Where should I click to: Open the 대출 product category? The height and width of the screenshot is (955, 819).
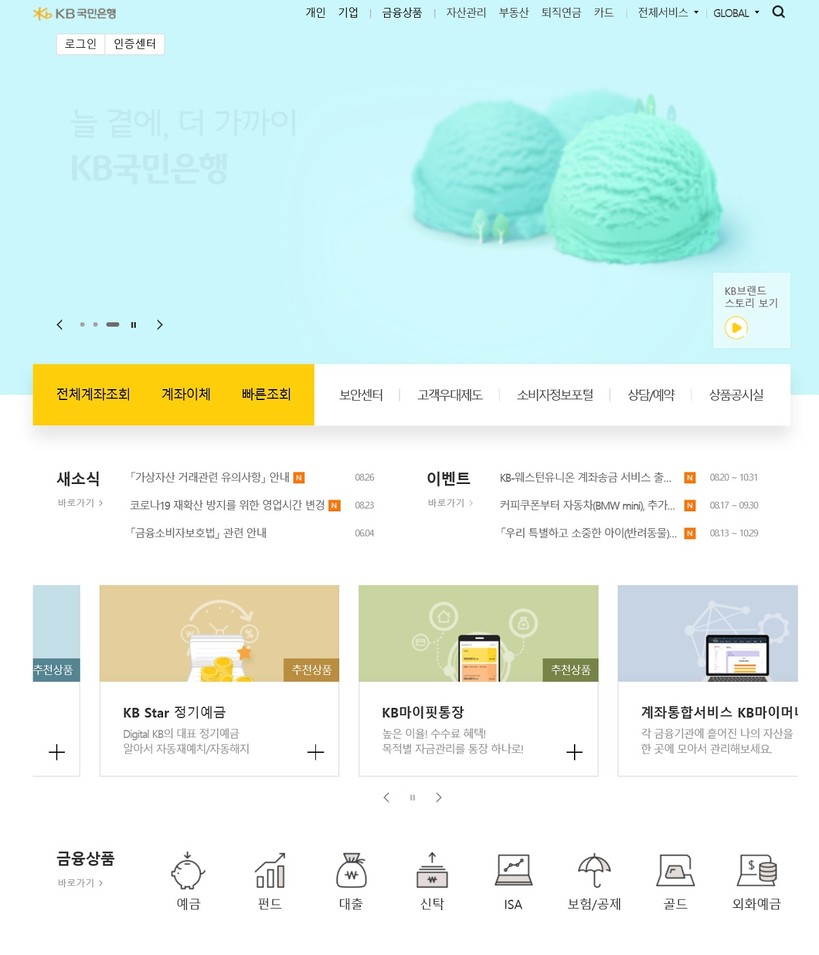(x=351, y=881)
